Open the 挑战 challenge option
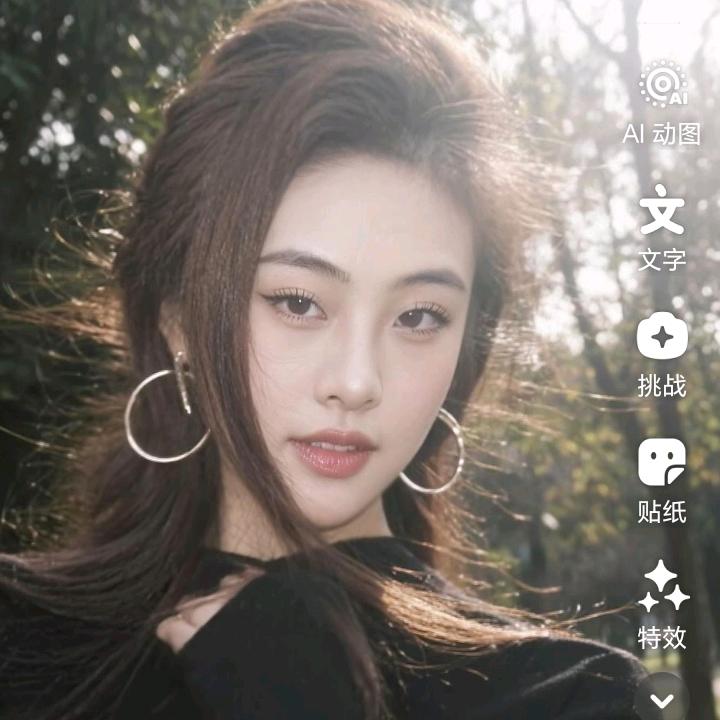This screenshot has height=720, width=720. coord(662,336)
